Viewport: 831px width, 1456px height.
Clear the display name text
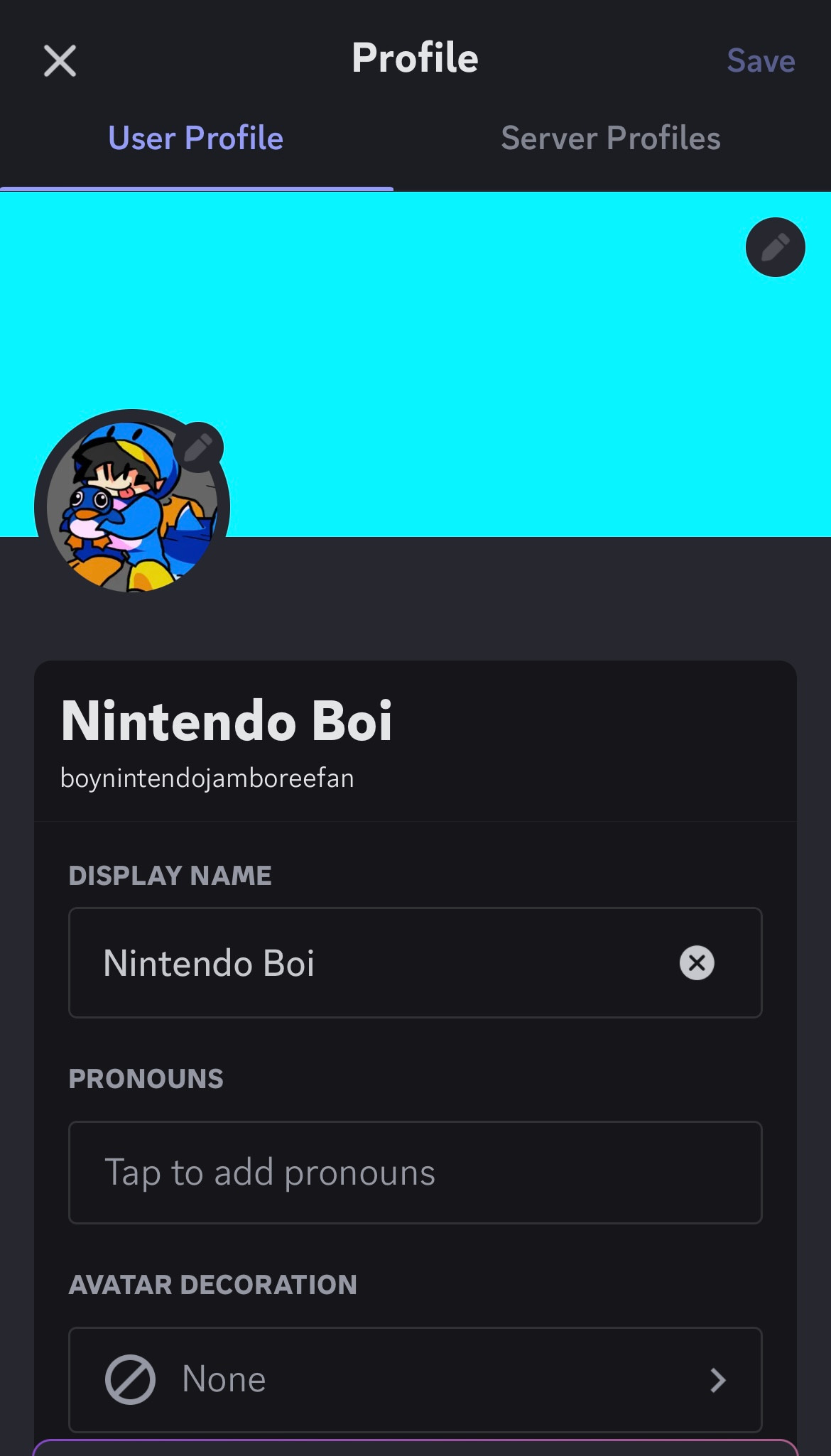pyautogui.click(x=697, y=963)
